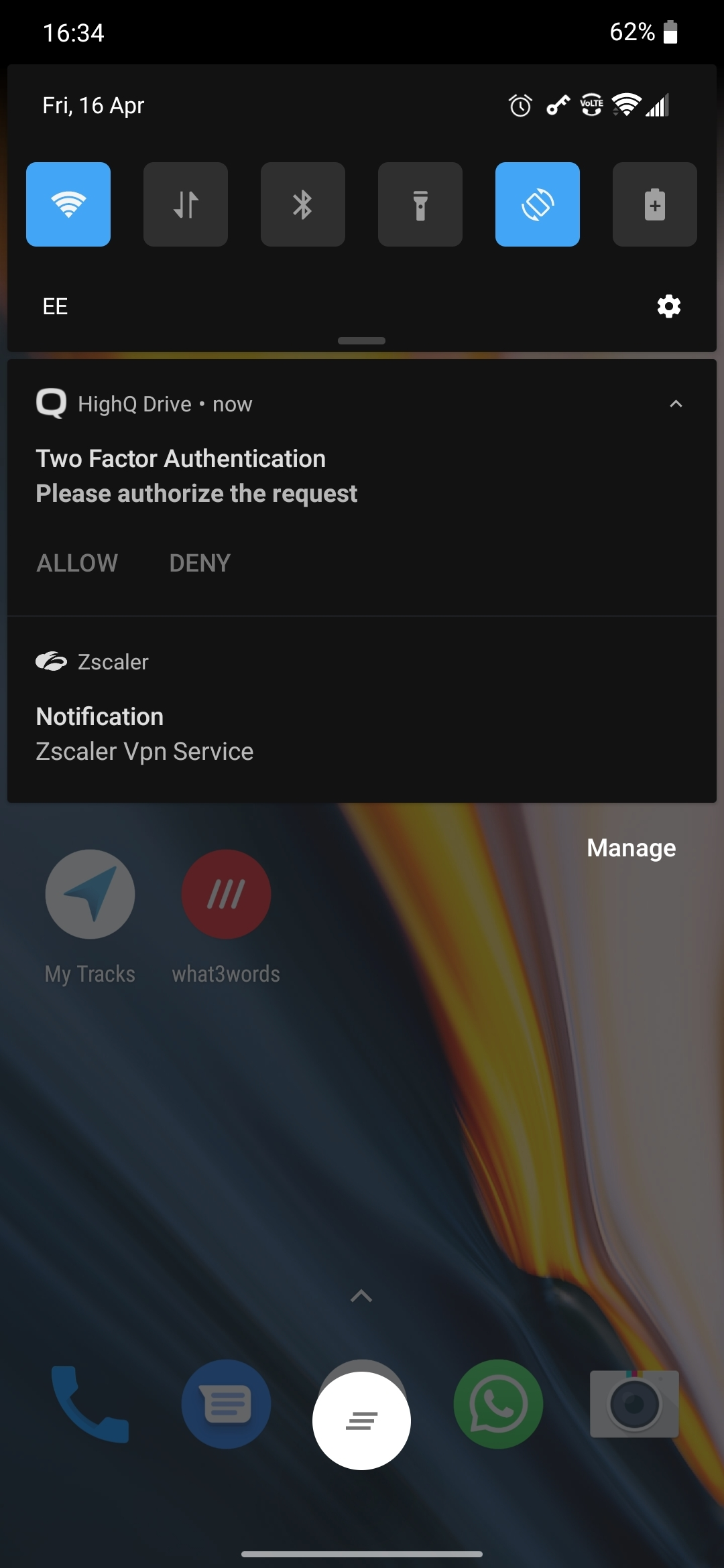Disable the auto-rotate tile
This screenshot has height=1568, width=724.
tap(538, 204)
